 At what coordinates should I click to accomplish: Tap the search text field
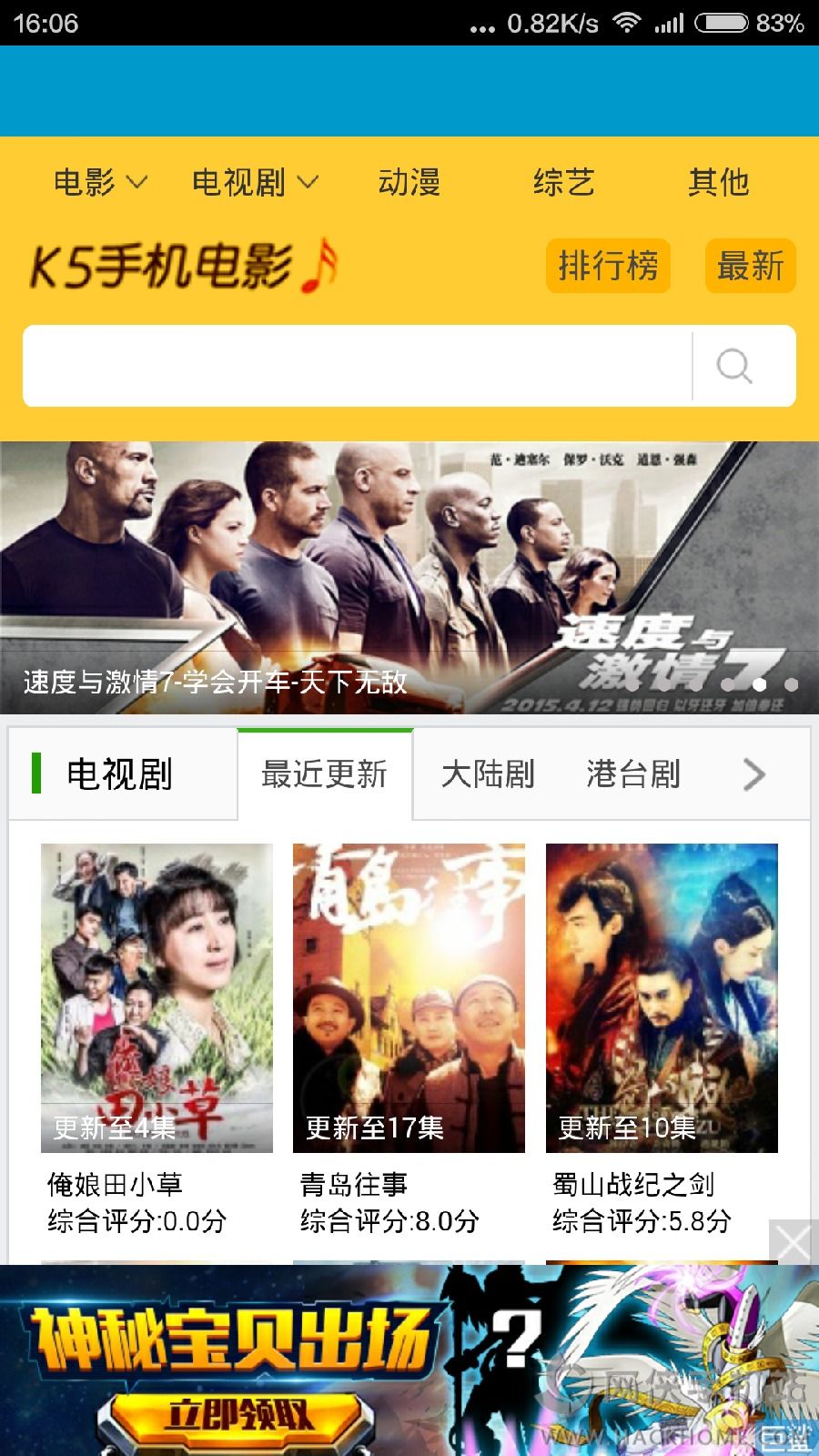point(357,366)
